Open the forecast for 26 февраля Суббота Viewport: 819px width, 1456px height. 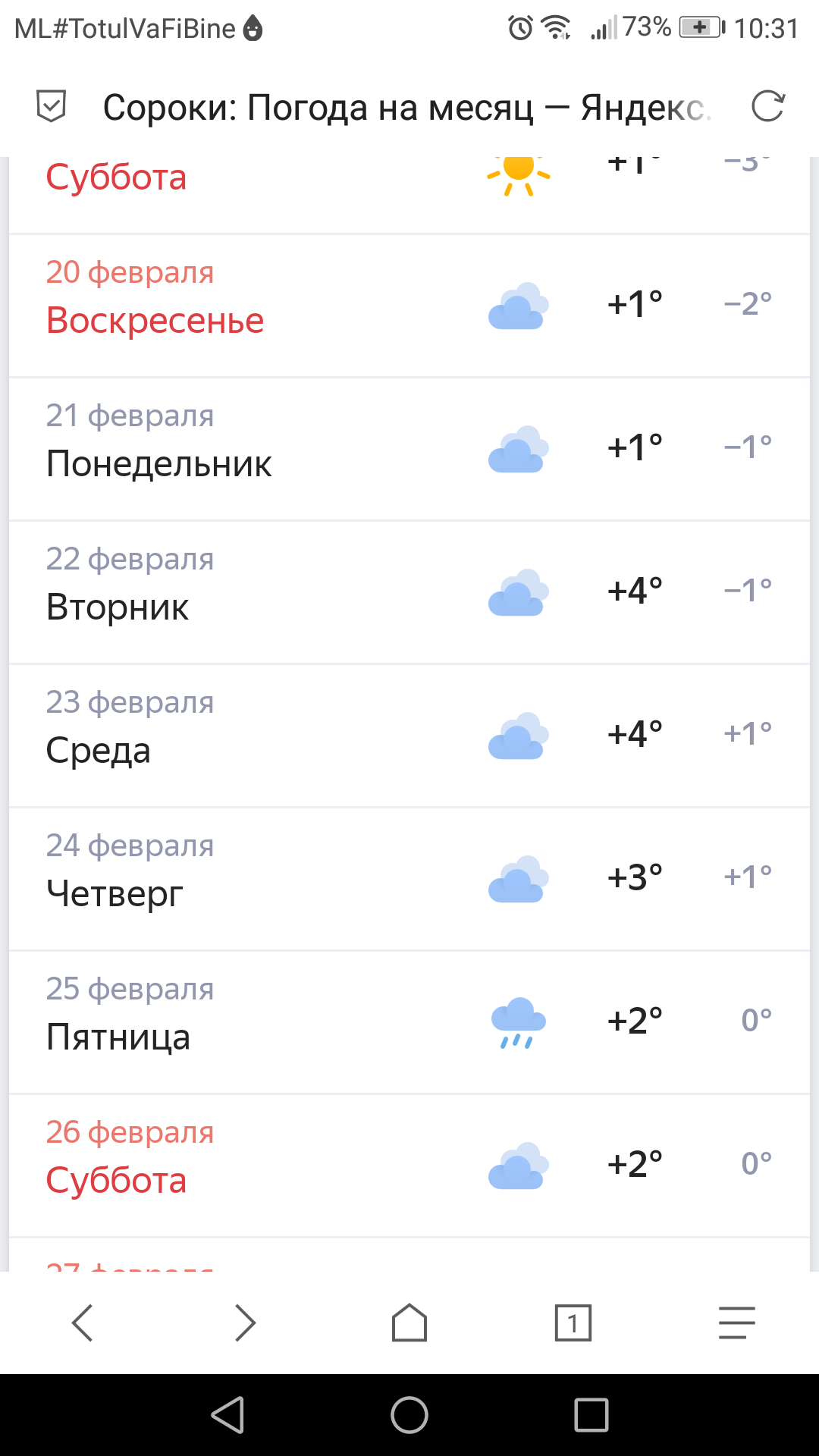click(x=409, y=1166)
